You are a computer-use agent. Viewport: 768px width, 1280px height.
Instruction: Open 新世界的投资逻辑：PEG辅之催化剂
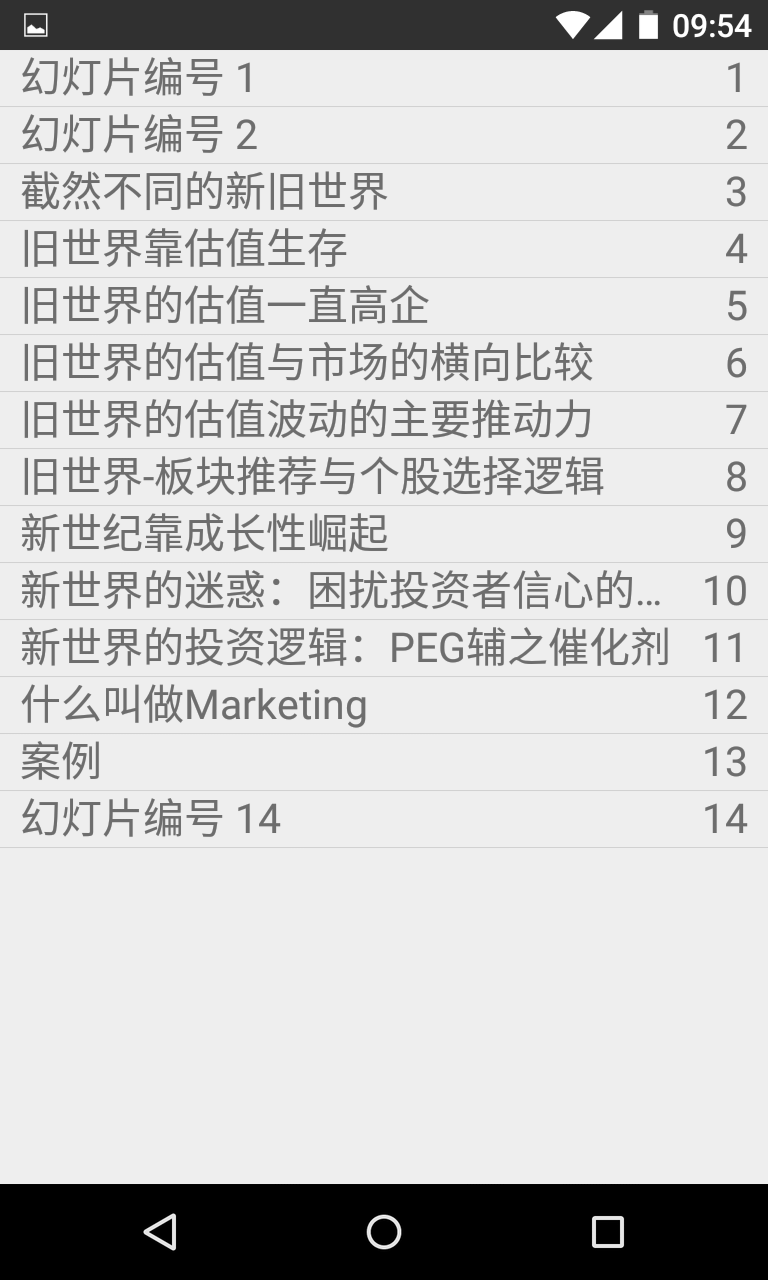384,648
